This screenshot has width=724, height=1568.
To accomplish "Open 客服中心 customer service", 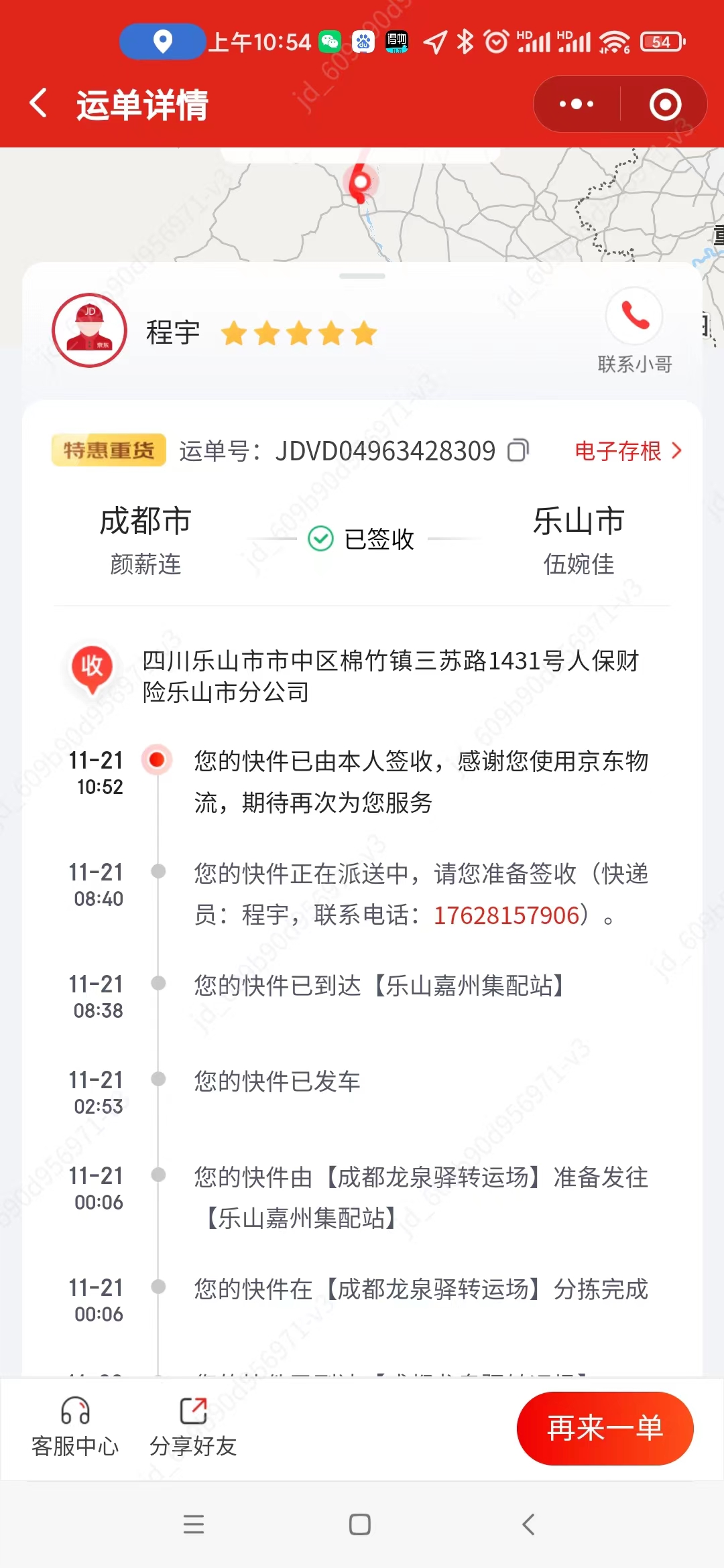I will coord(75,1427).
